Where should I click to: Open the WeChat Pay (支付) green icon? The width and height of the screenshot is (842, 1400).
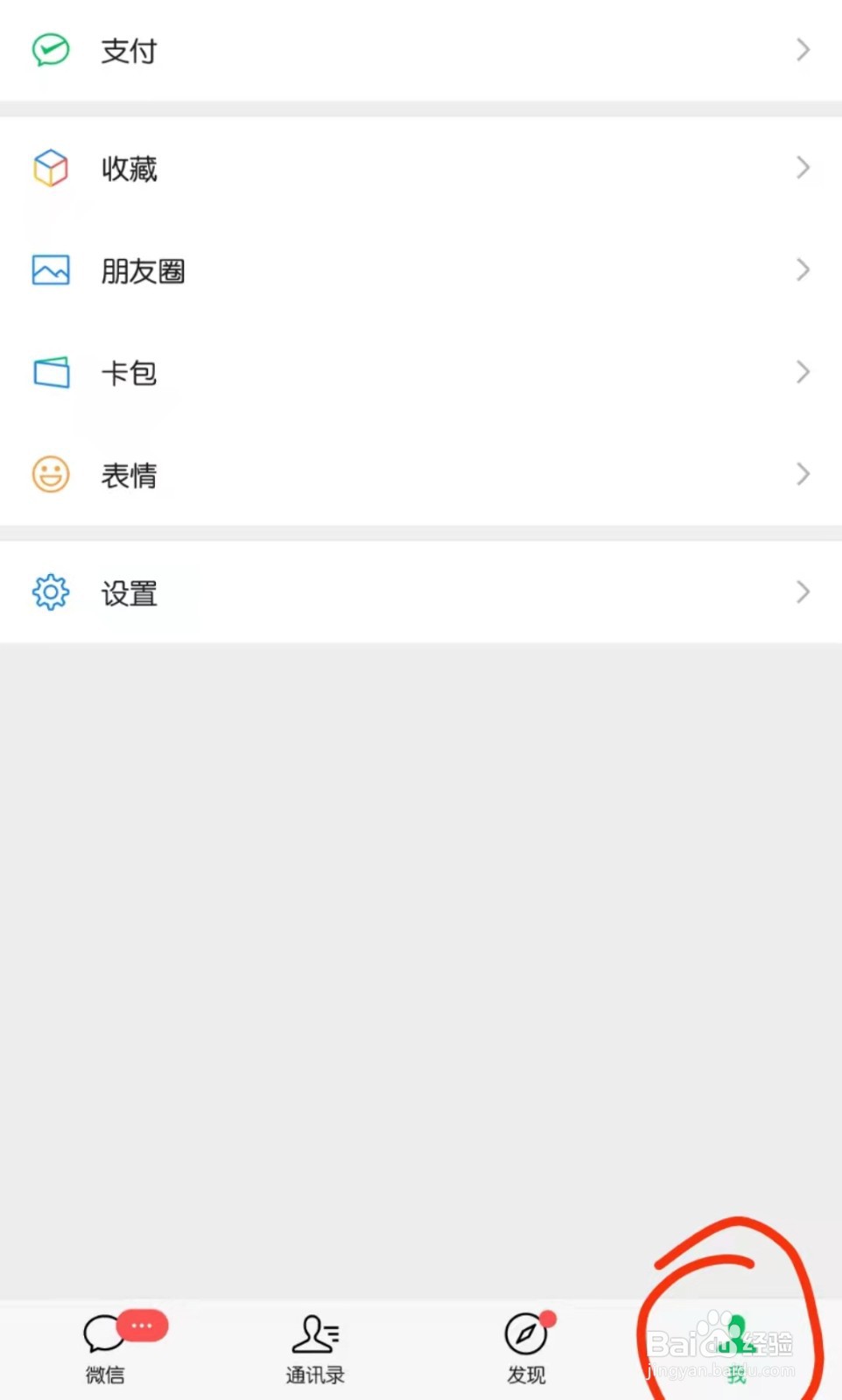[x=50, y=51]
